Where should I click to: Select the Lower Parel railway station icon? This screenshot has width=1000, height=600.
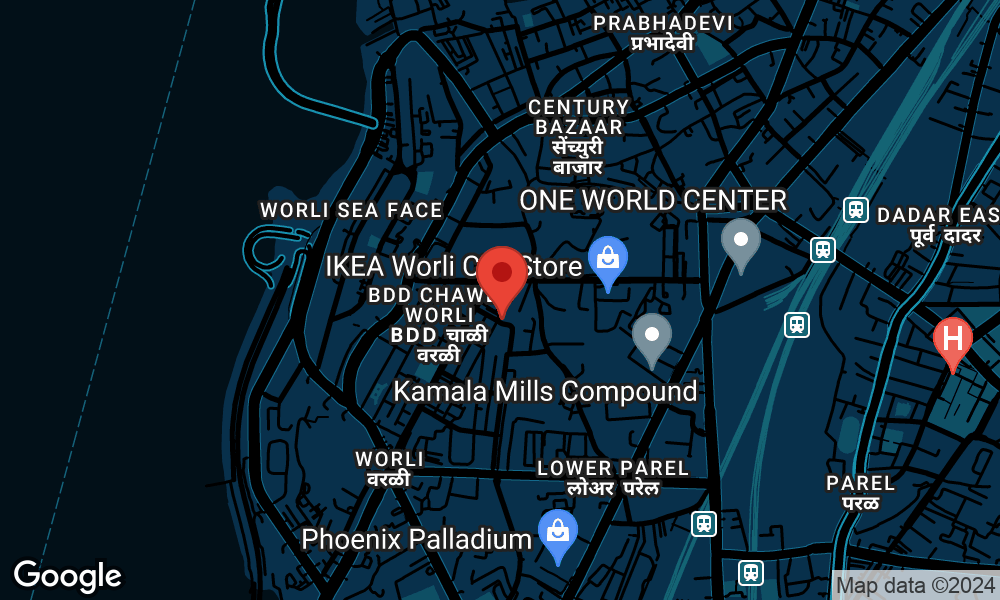(704, 523)
